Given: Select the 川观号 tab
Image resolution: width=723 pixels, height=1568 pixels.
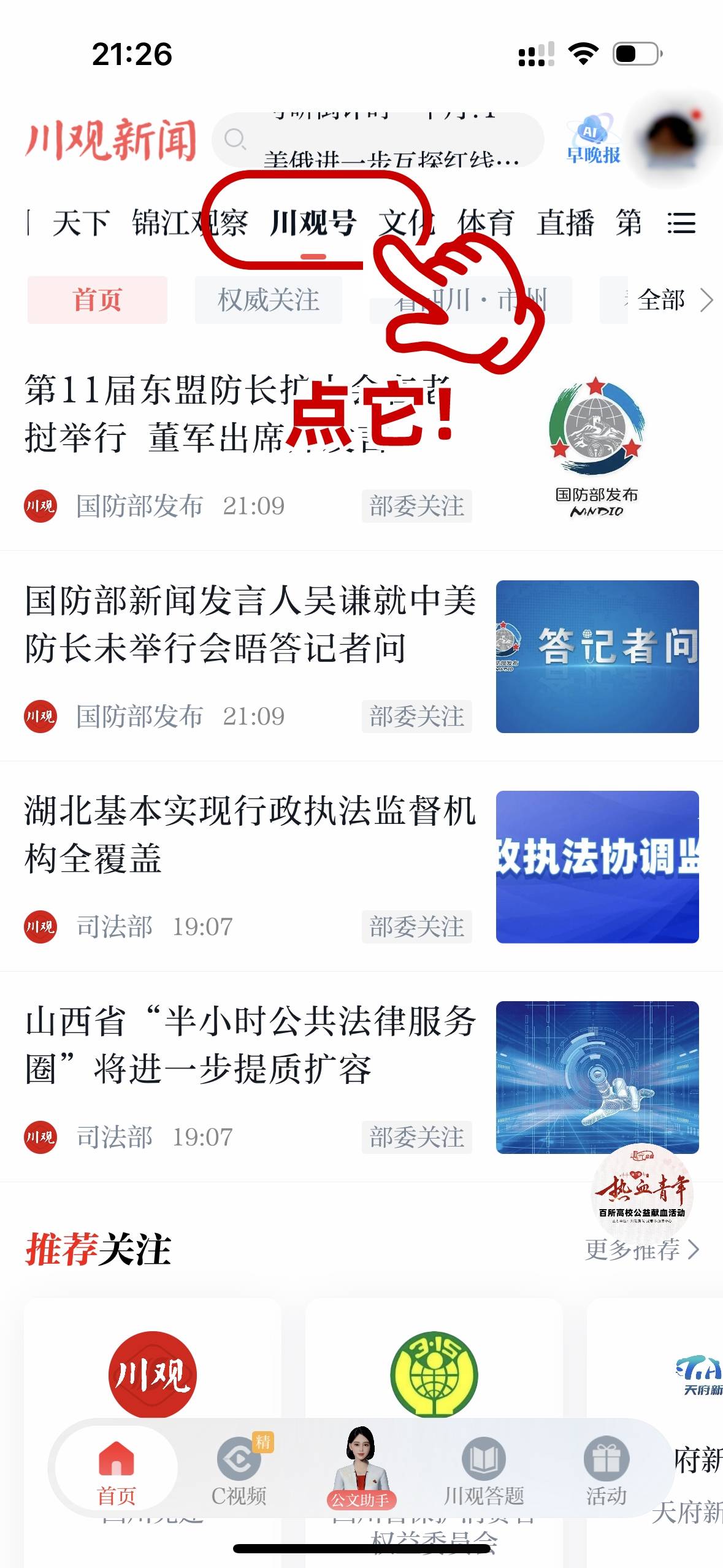Looking at the screenshot, I should pos(313,223).
